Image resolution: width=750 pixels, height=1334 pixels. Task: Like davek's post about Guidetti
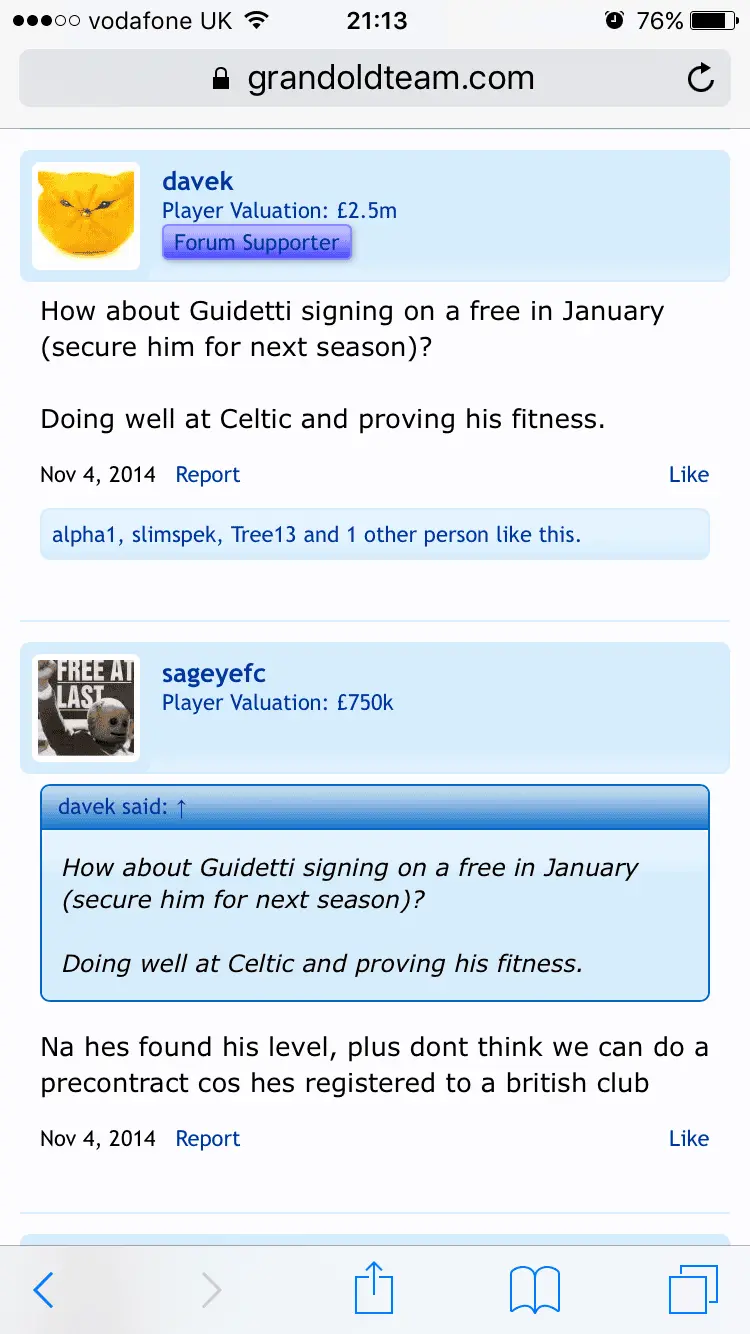click(688, 475)
